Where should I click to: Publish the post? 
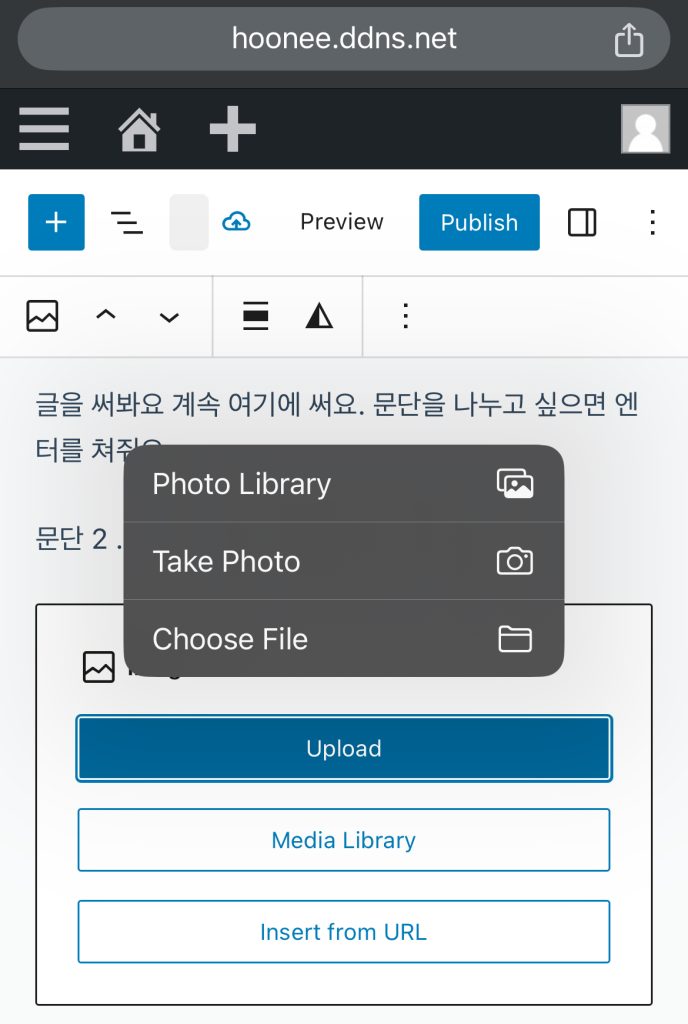click(x=479, y=222)
